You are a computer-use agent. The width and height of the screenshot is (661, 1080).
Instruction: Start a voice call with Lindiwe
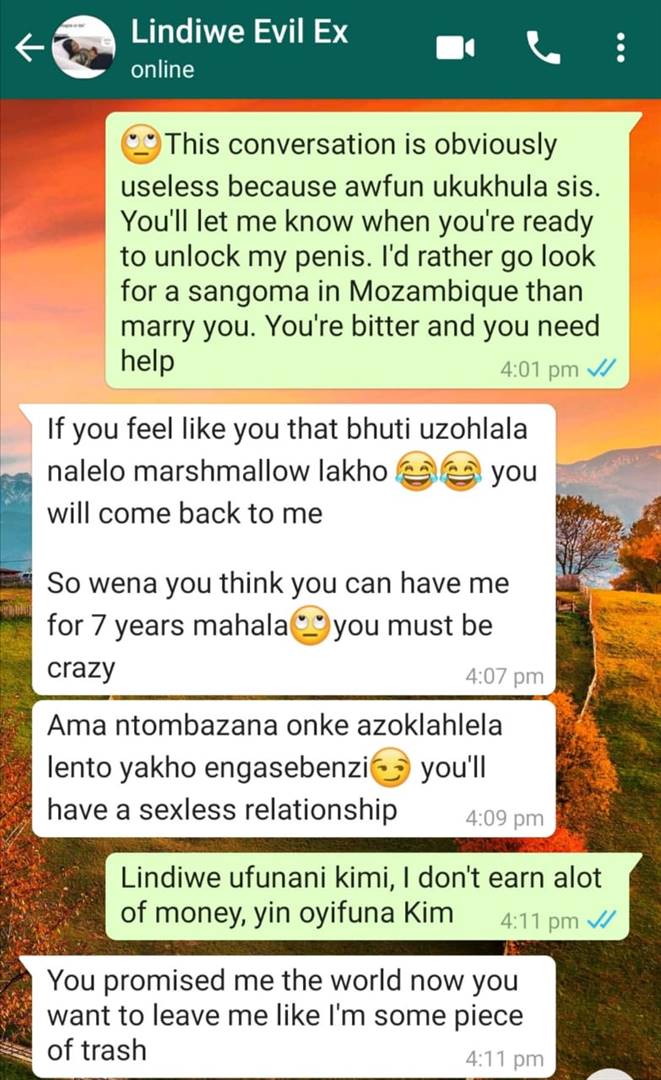[543, 48]
